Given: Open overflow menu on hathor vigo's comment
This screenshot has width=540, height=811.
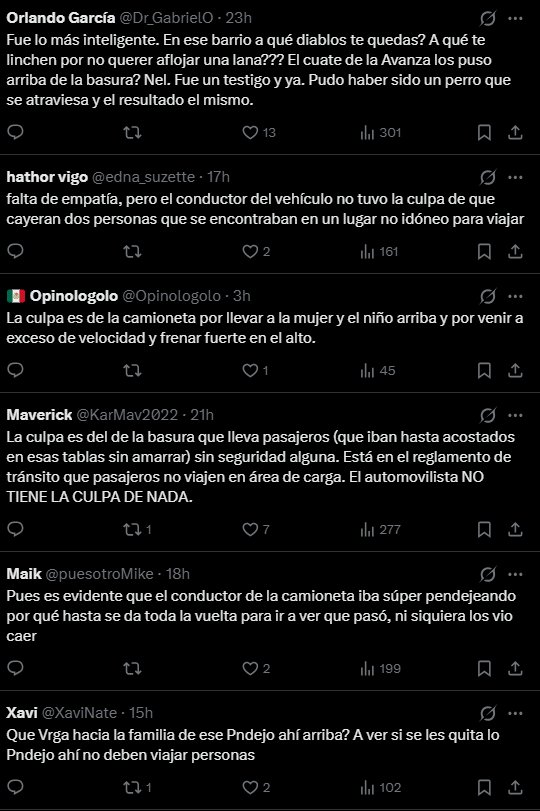Looking at the screenshot, I should click(x=515, y=177).
